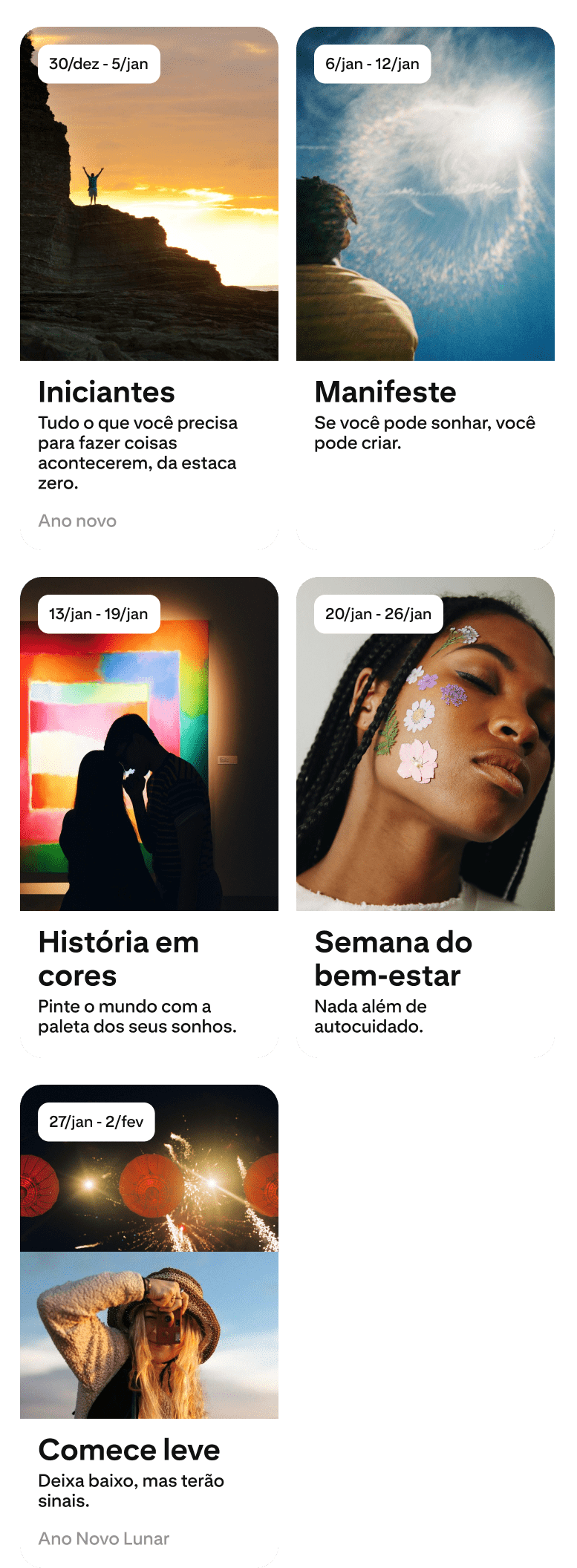The height and width of the screenshot is (1568, 577).
Task: Open the "Iniciantes" card title
Action: point(106,392)
